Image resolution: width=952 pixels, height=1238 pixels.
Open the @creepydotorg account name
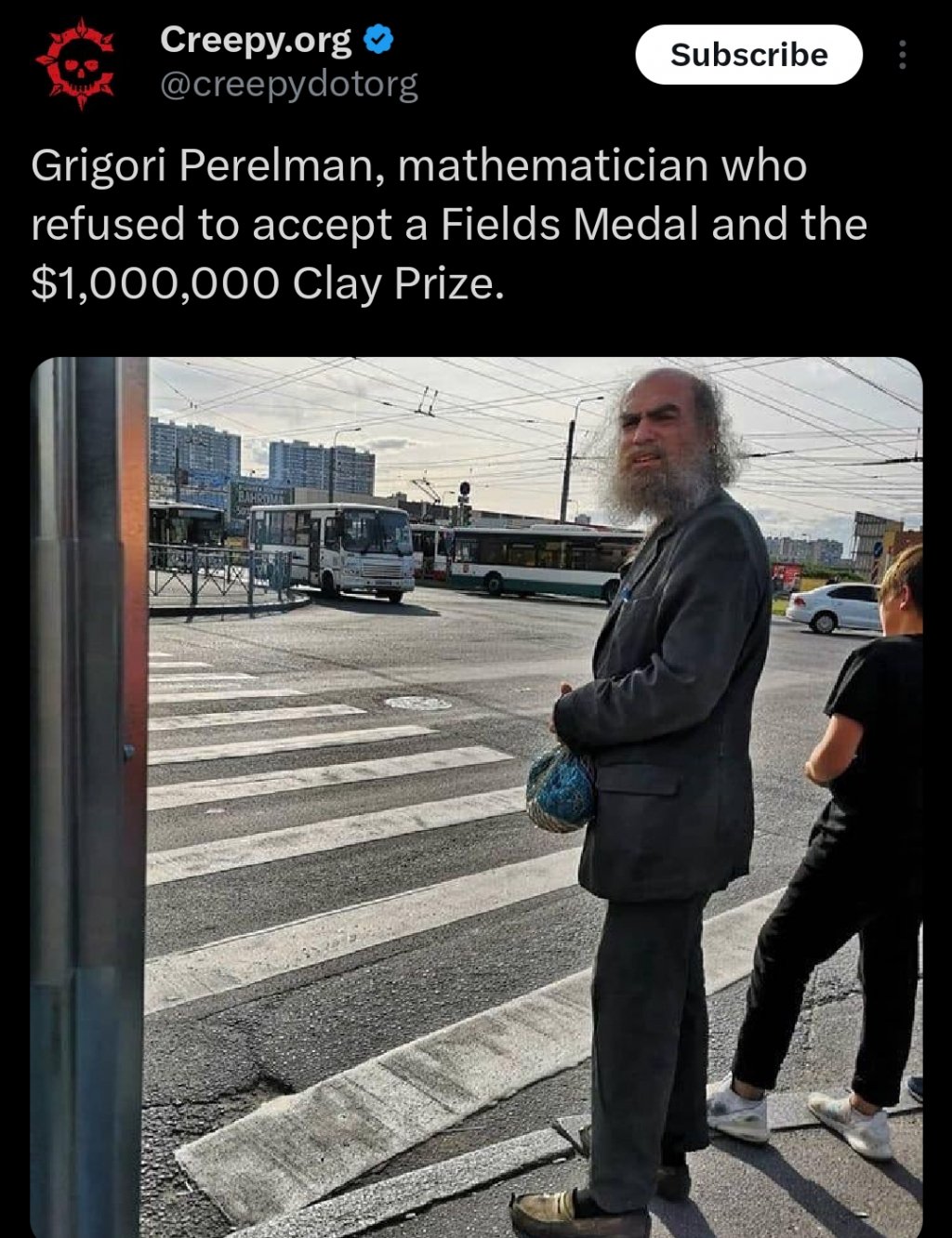[x=288, y=86]
